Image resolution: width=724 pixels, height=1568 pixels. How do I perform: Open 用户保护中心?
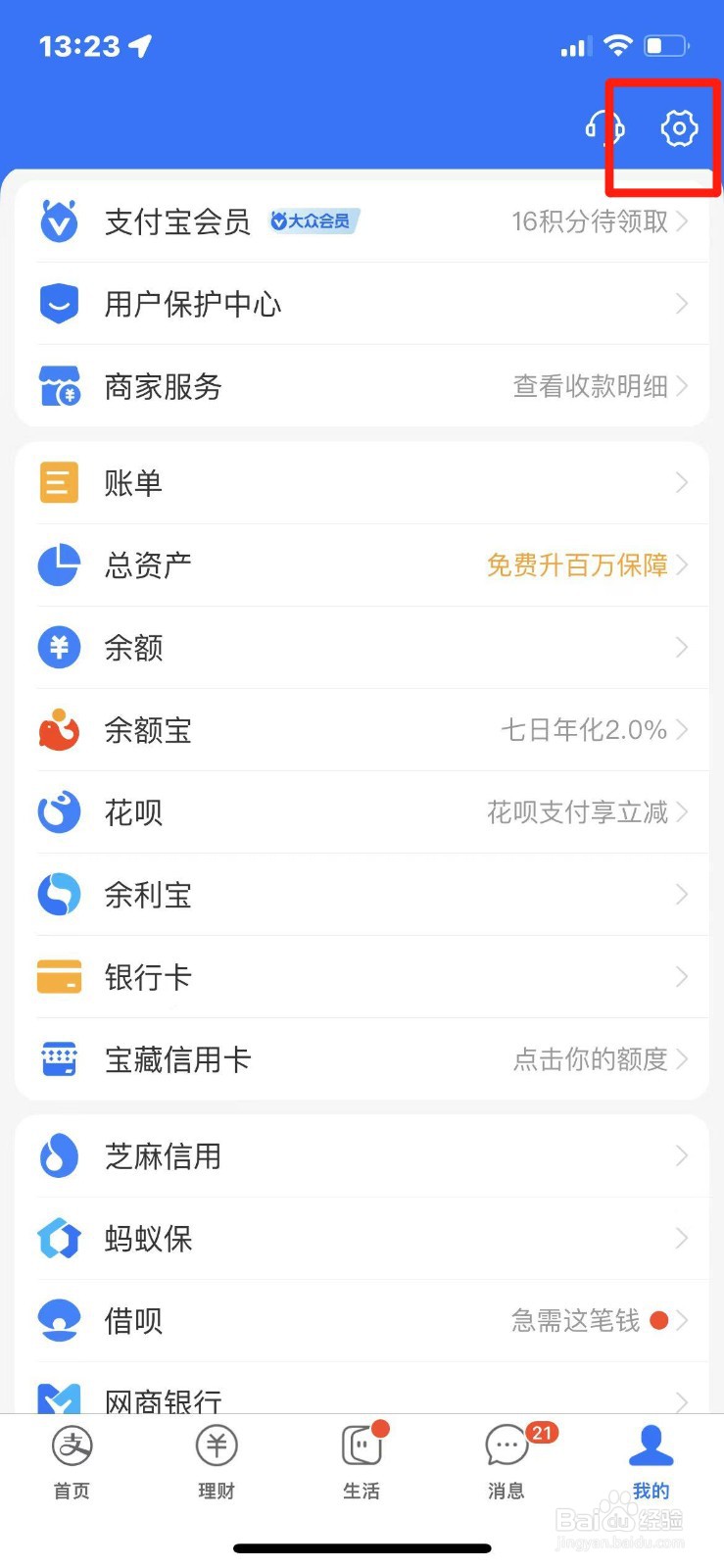pyautogui.click(x=362, y=304)
